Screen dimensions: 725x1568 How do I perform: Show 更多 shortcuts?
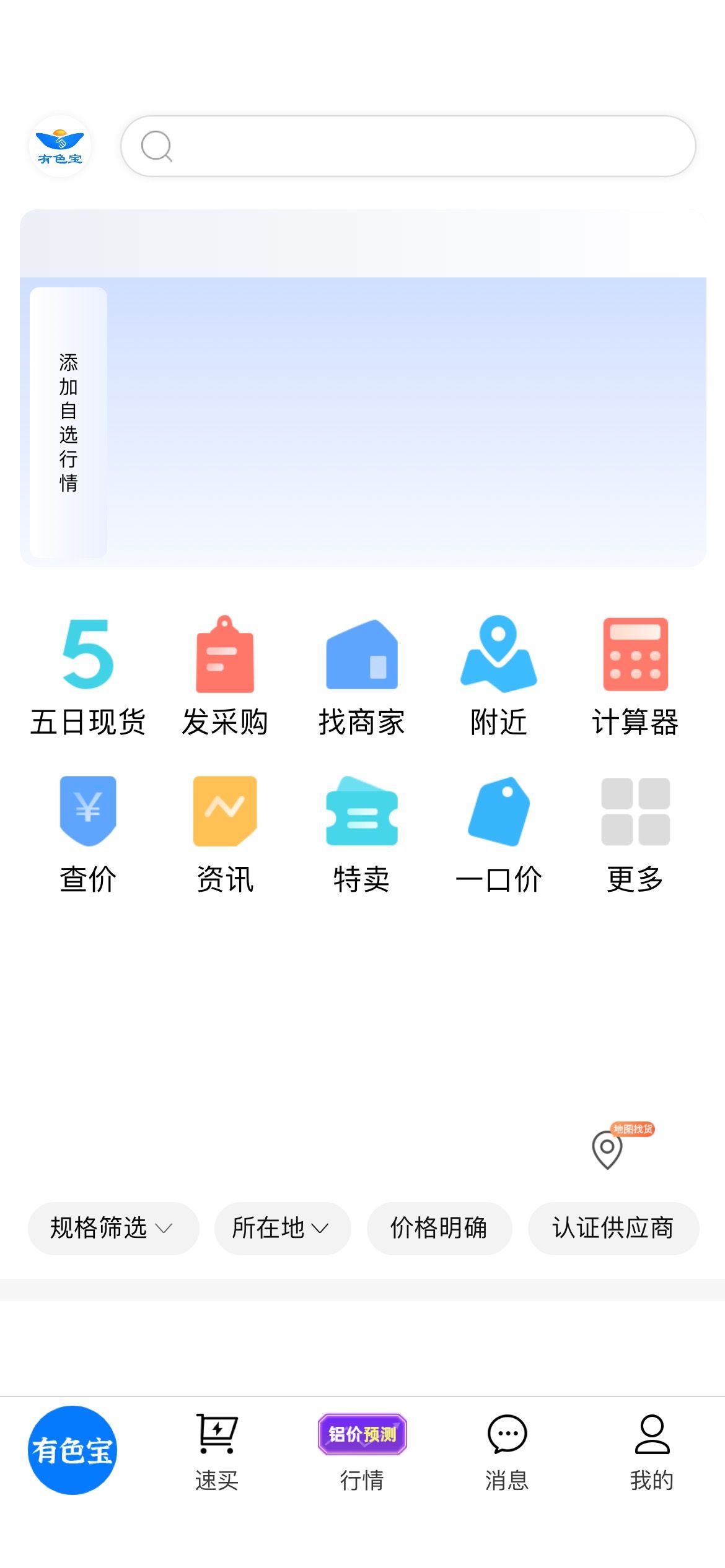pos(636,834)
